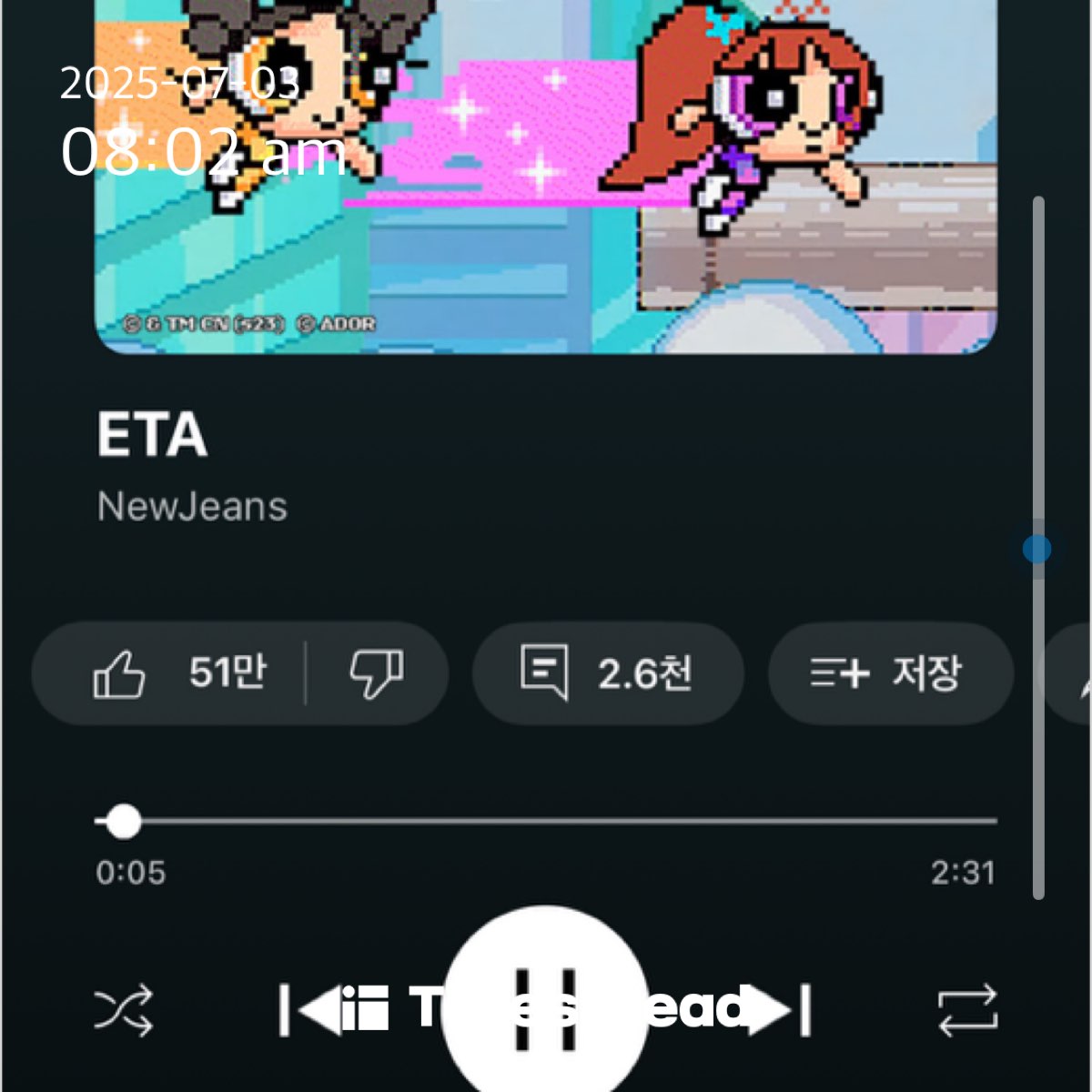This screenshot has width=1092, height=1092.
Task: Skip to the next track
Action: click(781, 1009)
